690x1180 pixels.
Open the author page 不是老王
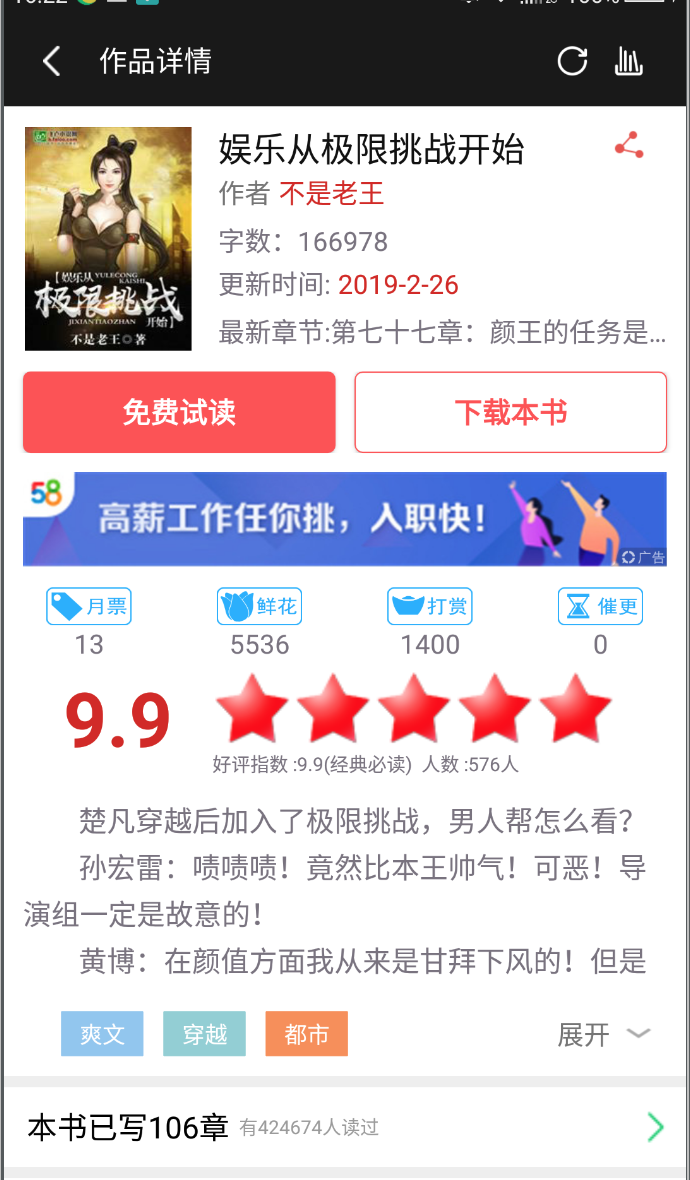coord(331,193)
